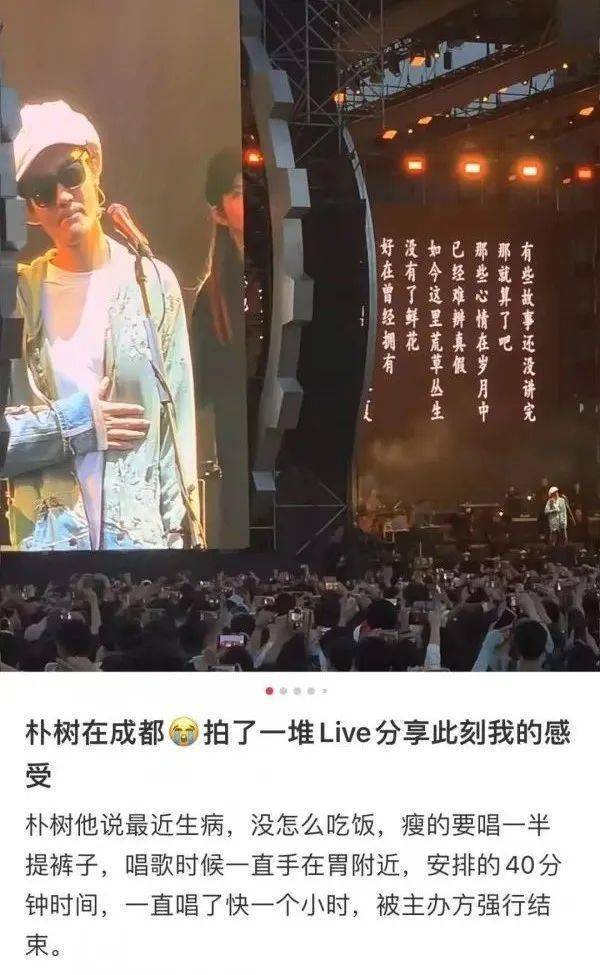Open the concert photo in full view
Screen dimensions: 600x975
pos(300,335)
